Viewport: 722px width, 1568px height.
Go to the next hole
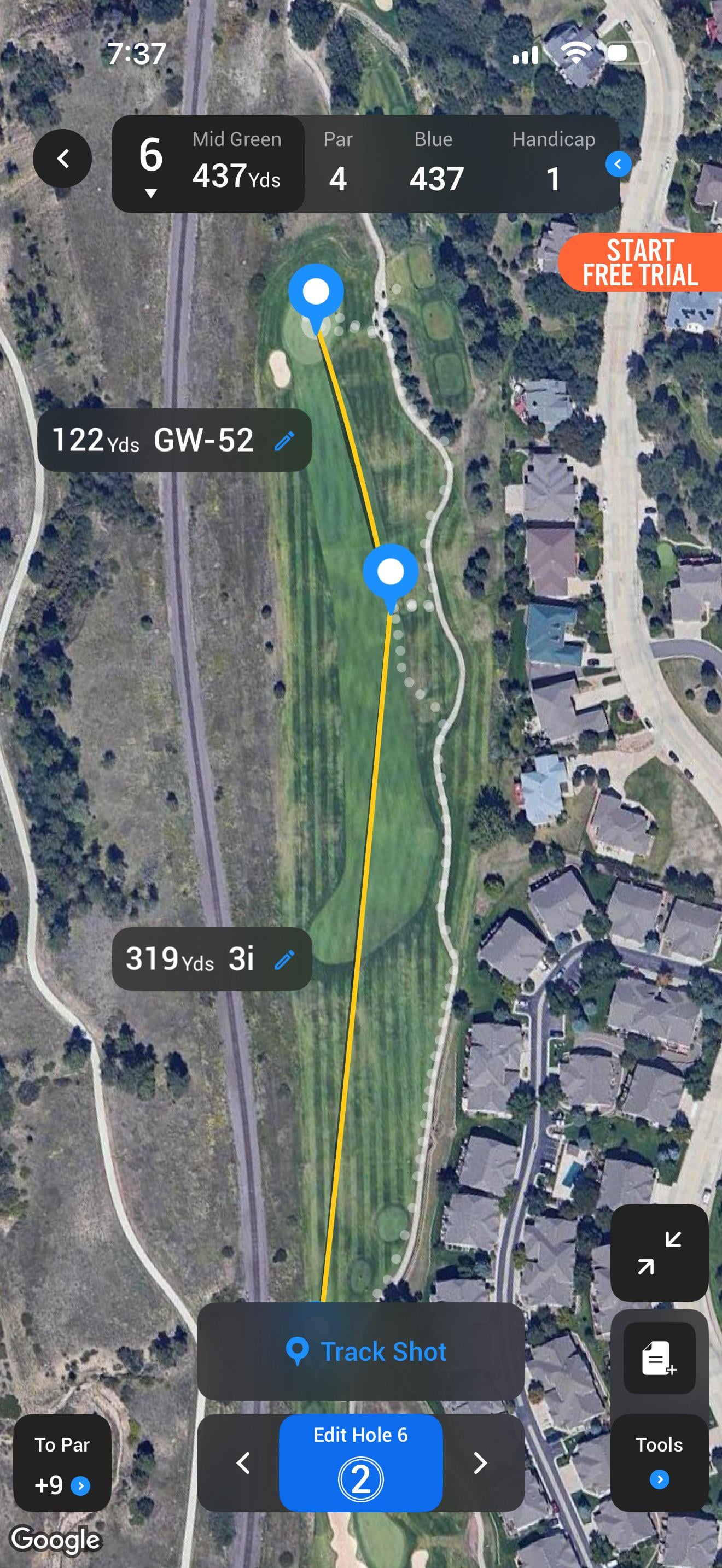tap(480, 1462)
